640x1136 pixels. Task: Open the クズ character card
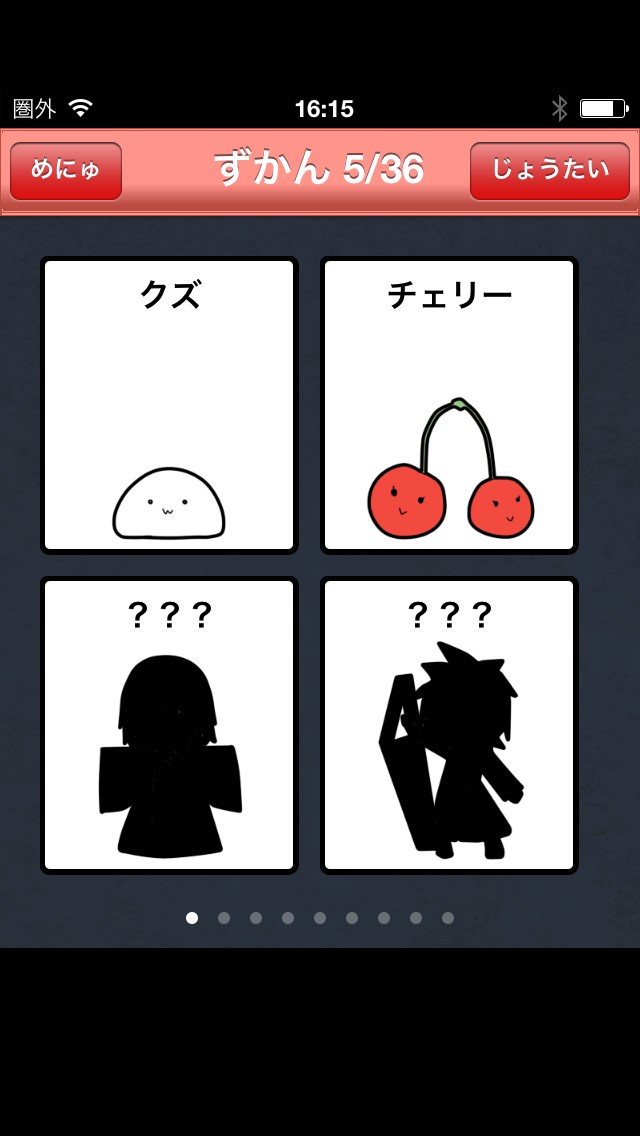169,405
